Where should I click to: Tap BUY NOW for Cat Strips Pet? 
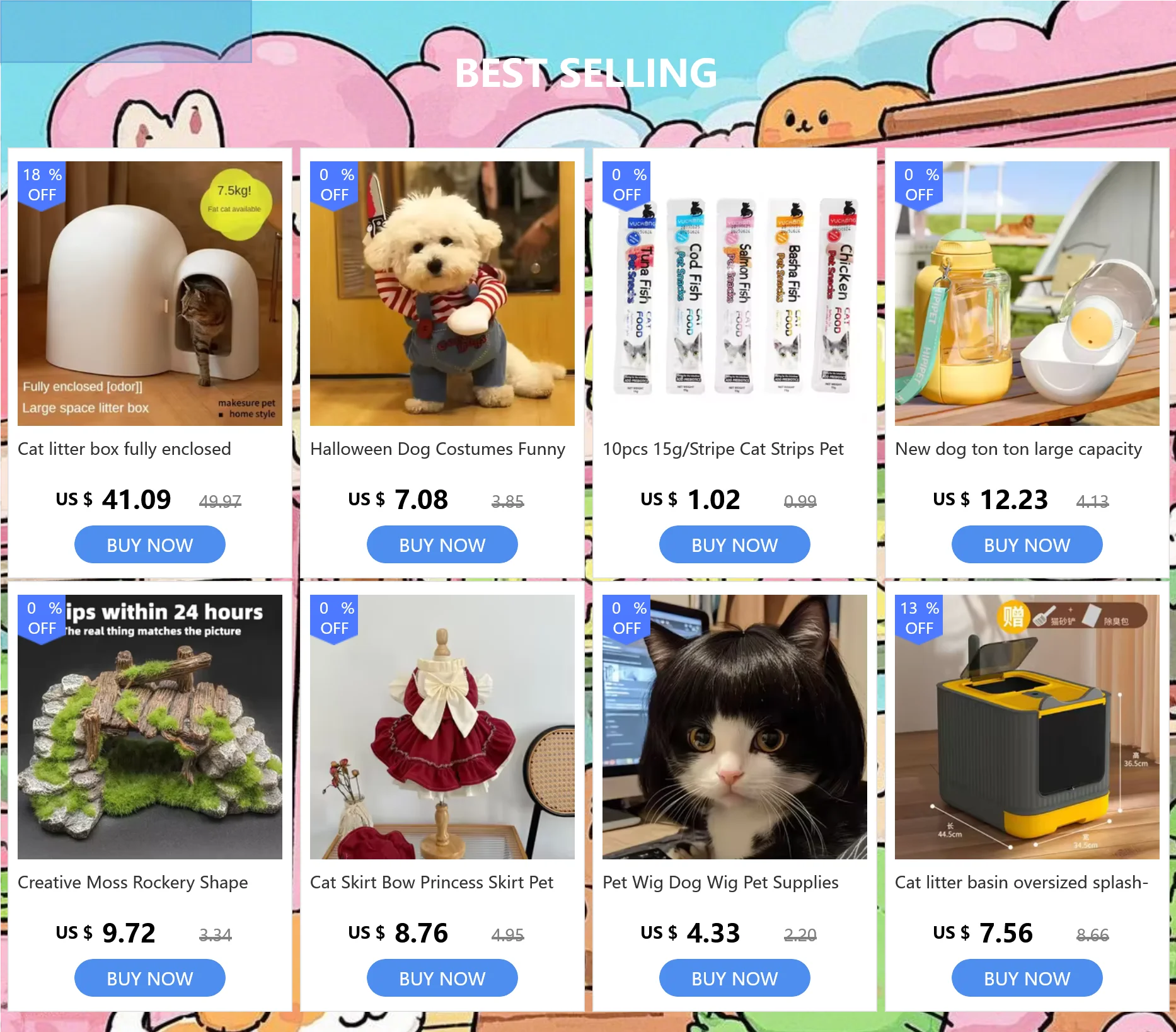pos(734,544)
